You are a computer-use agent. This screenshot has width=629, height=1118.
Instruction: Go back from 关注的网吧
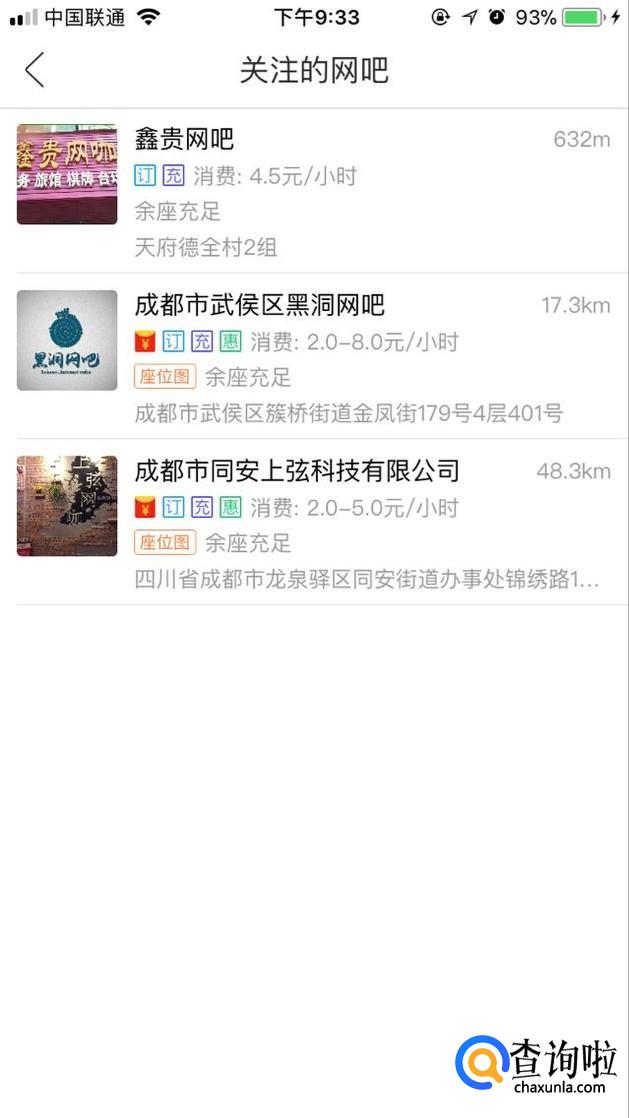tap(35, 70)
